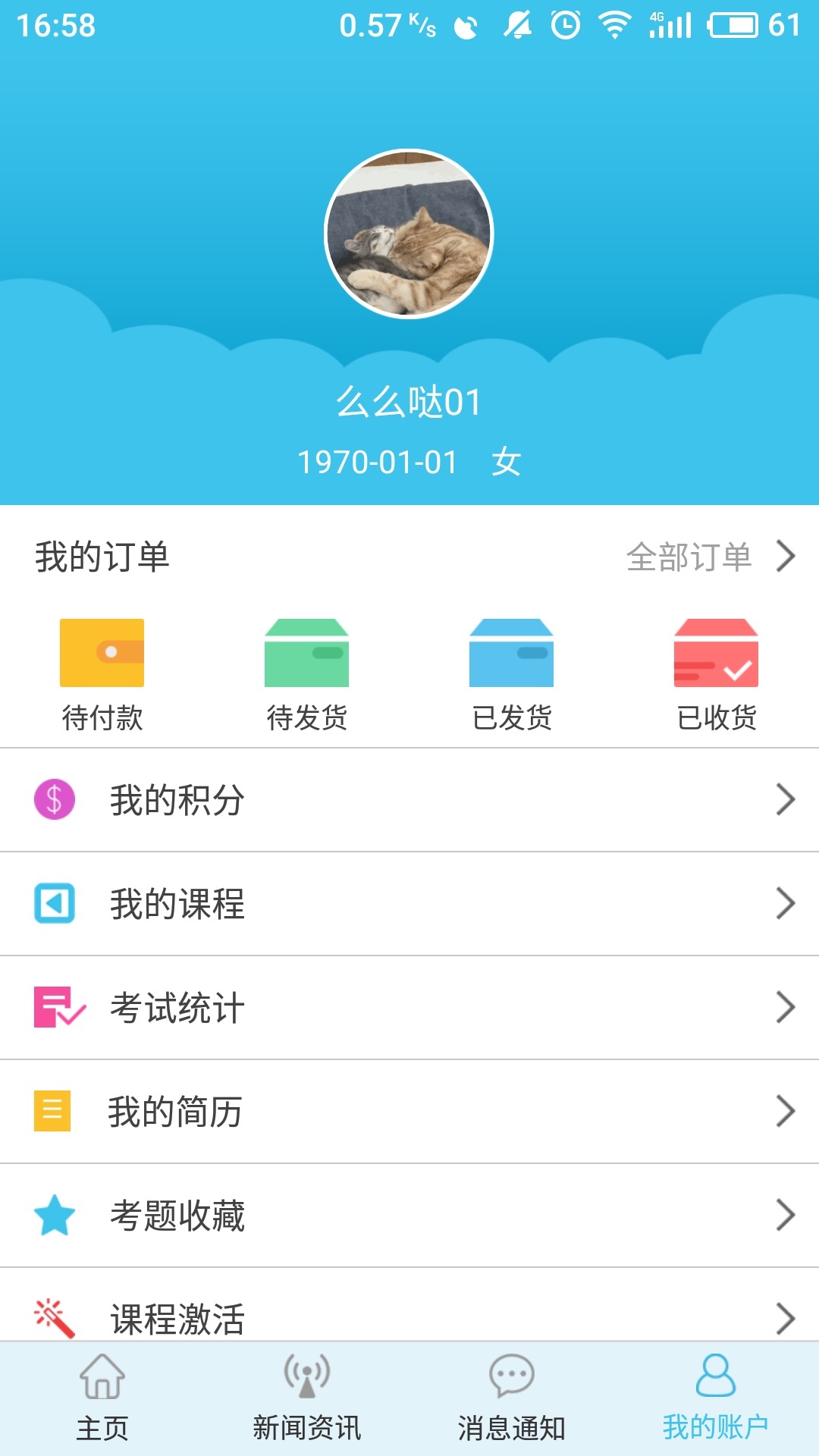The width and height of the screenshot is (819, 1456).
Task: Open the 待付款 orders icon
Action: (102, 654)
